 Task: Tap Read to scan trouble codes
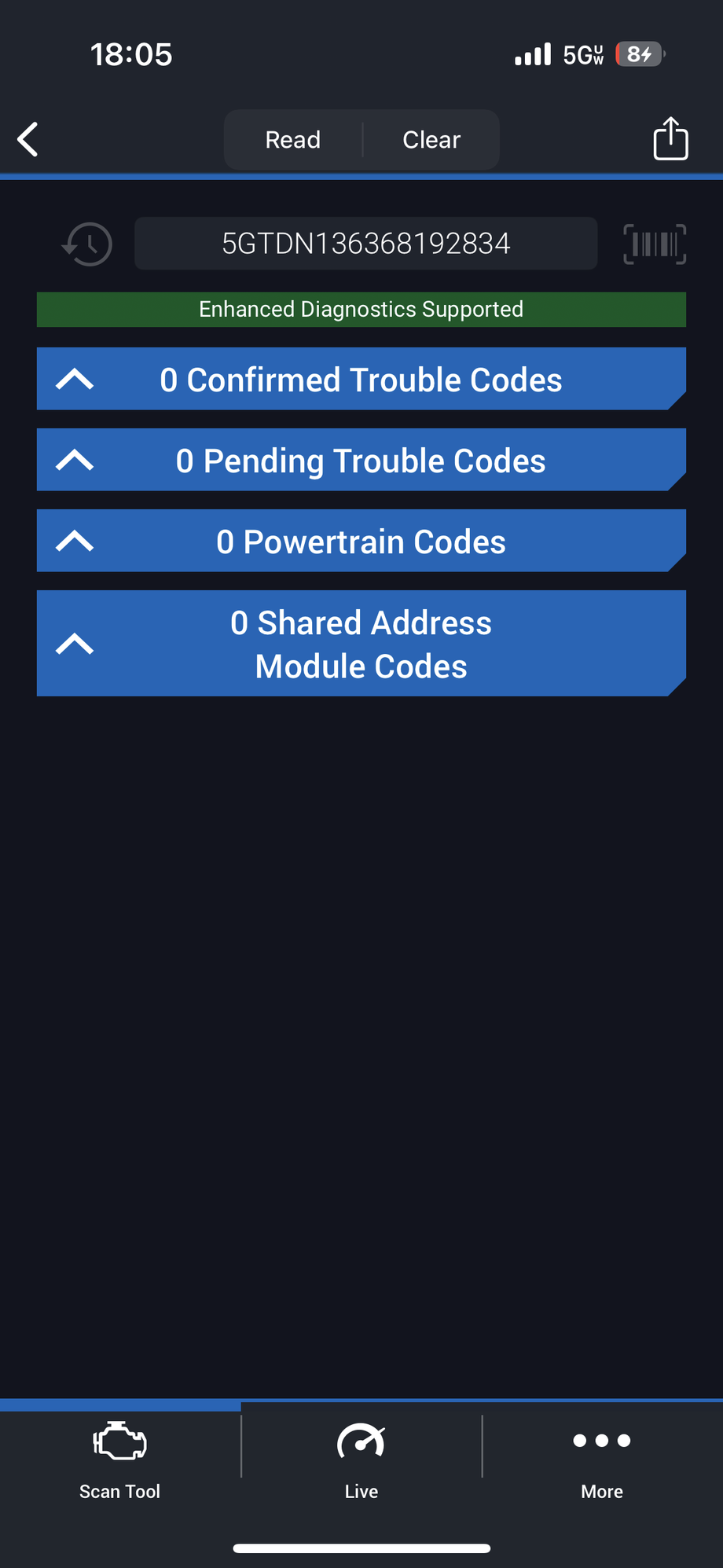pos(293,140)
